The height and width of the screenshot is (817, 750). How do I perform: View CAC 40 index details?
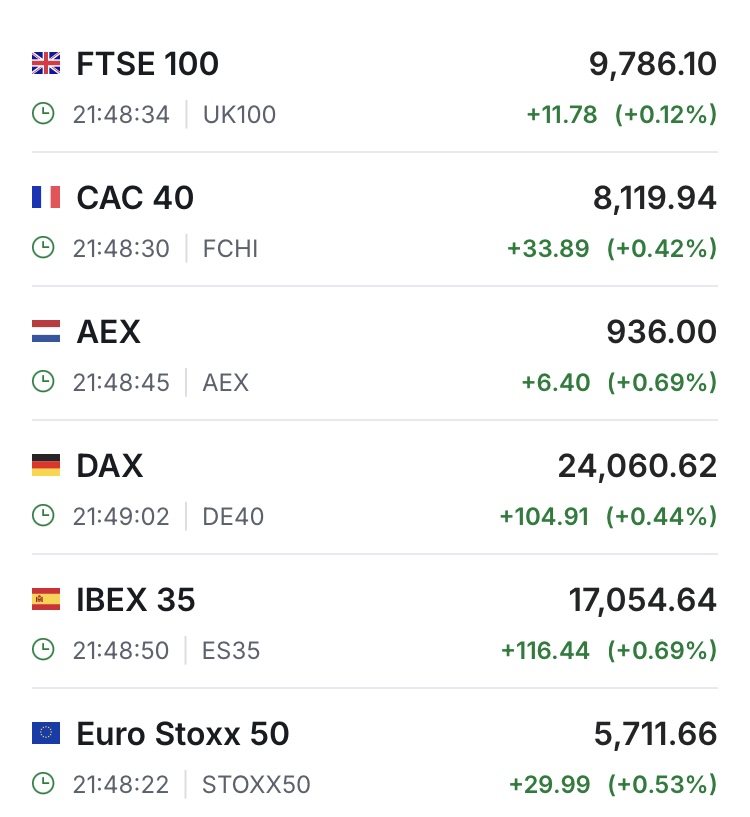pos(135,199)
